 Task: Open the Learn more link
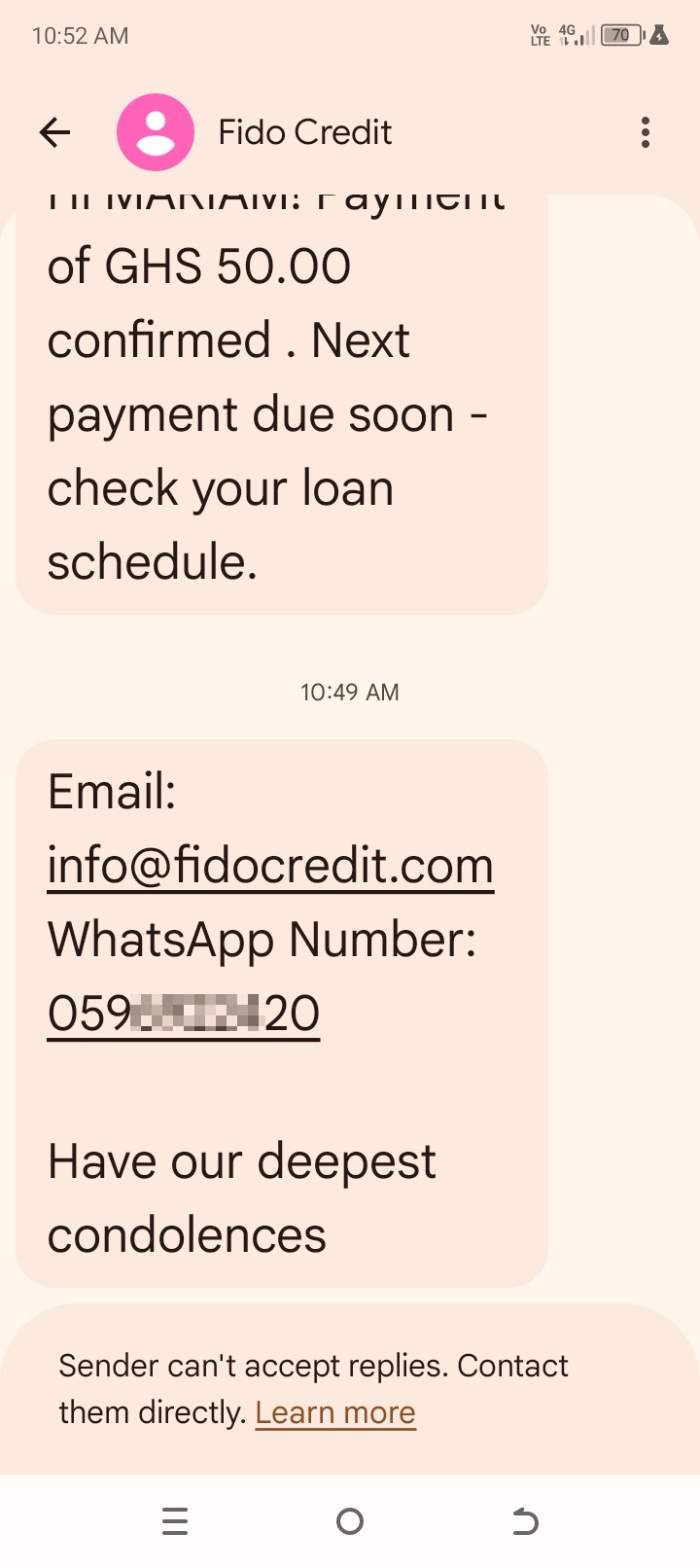335,1412
